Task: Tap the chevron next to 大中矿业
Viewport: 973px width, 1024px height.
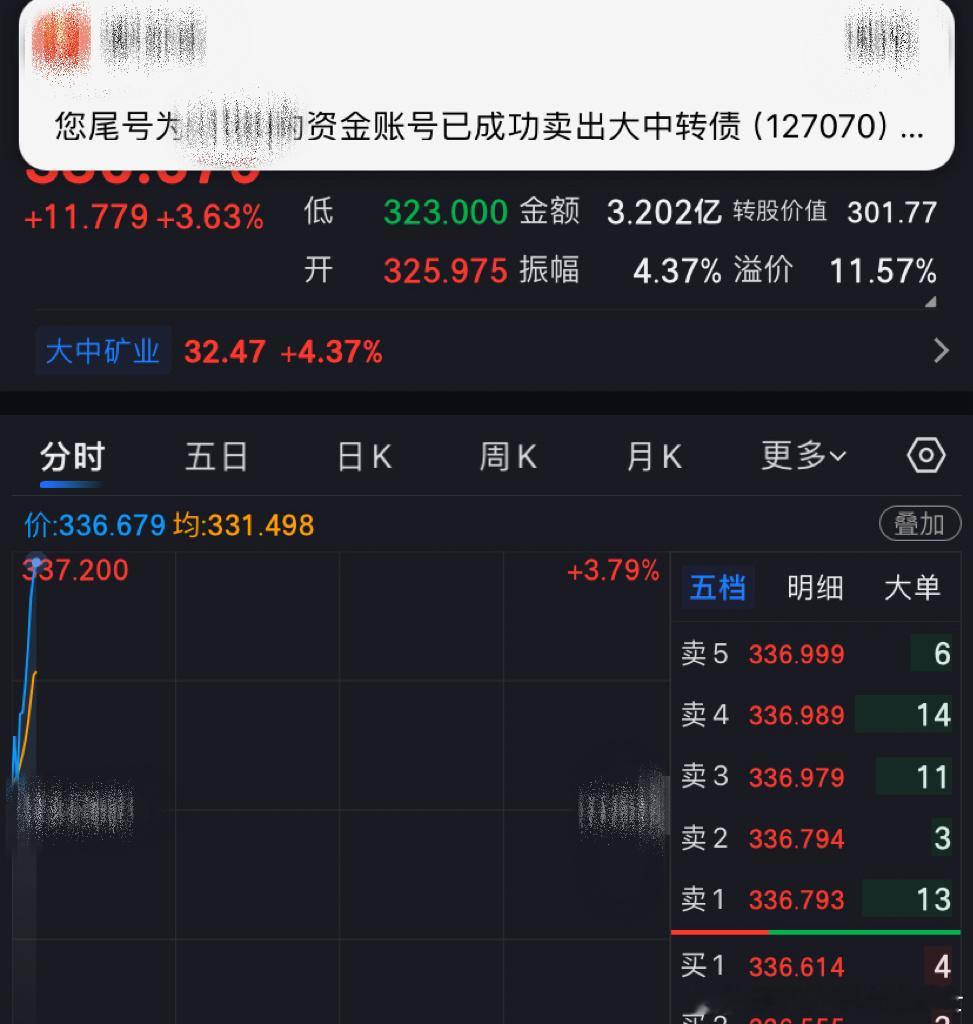Action: point(940,351)
